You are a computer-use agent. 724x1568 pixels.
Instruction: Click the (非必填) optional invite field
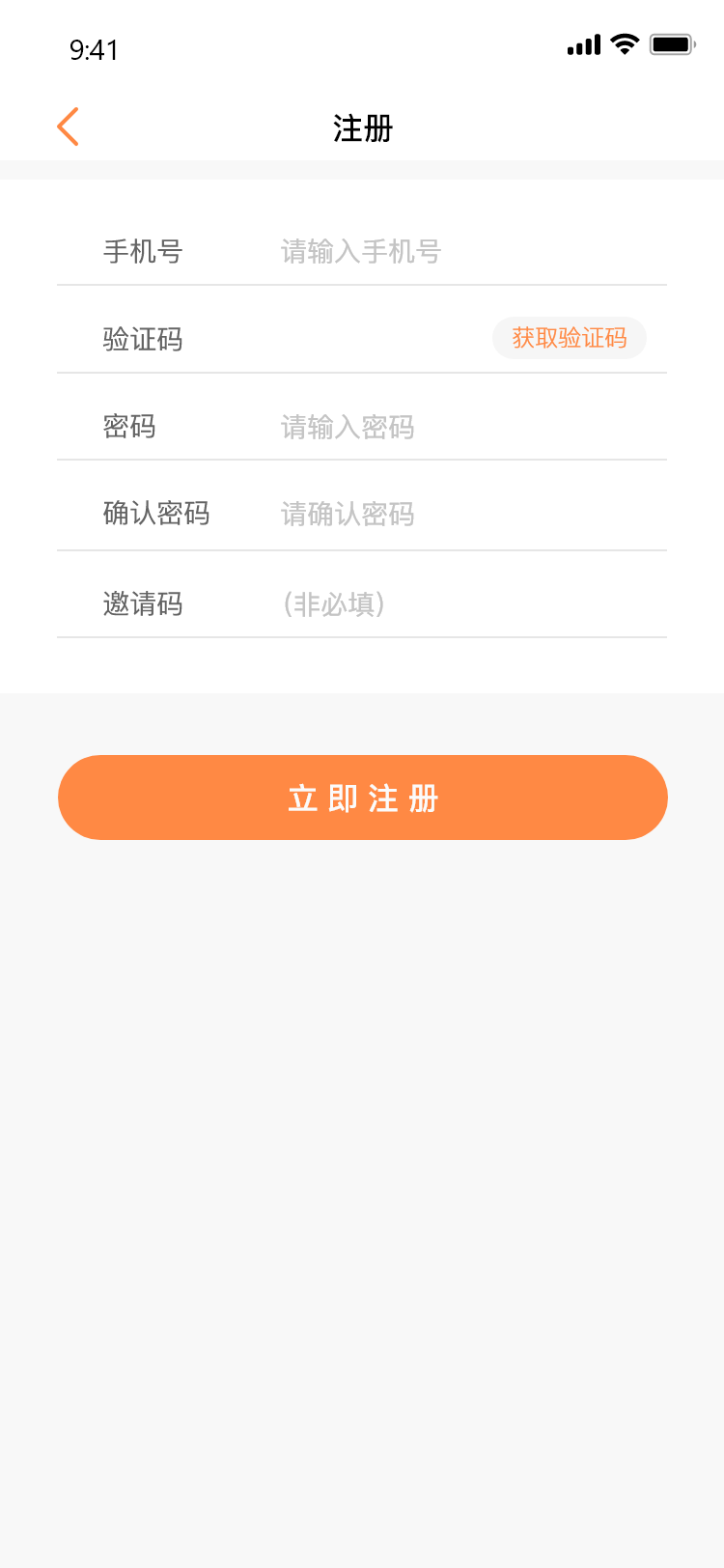[x=333, y=603]
